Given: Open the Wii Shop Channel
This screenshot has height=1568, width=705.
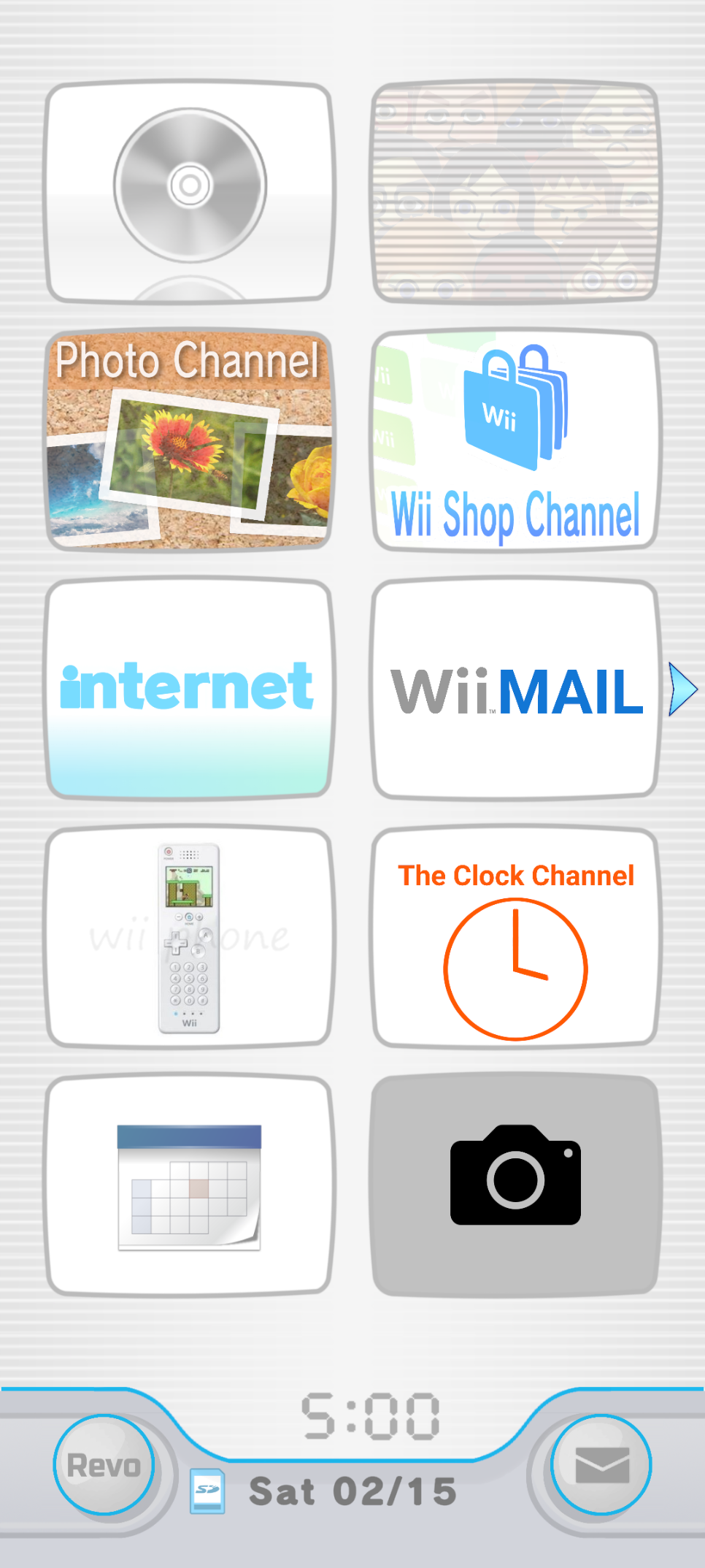Looking at the screenshot, I should coord(515,440).
